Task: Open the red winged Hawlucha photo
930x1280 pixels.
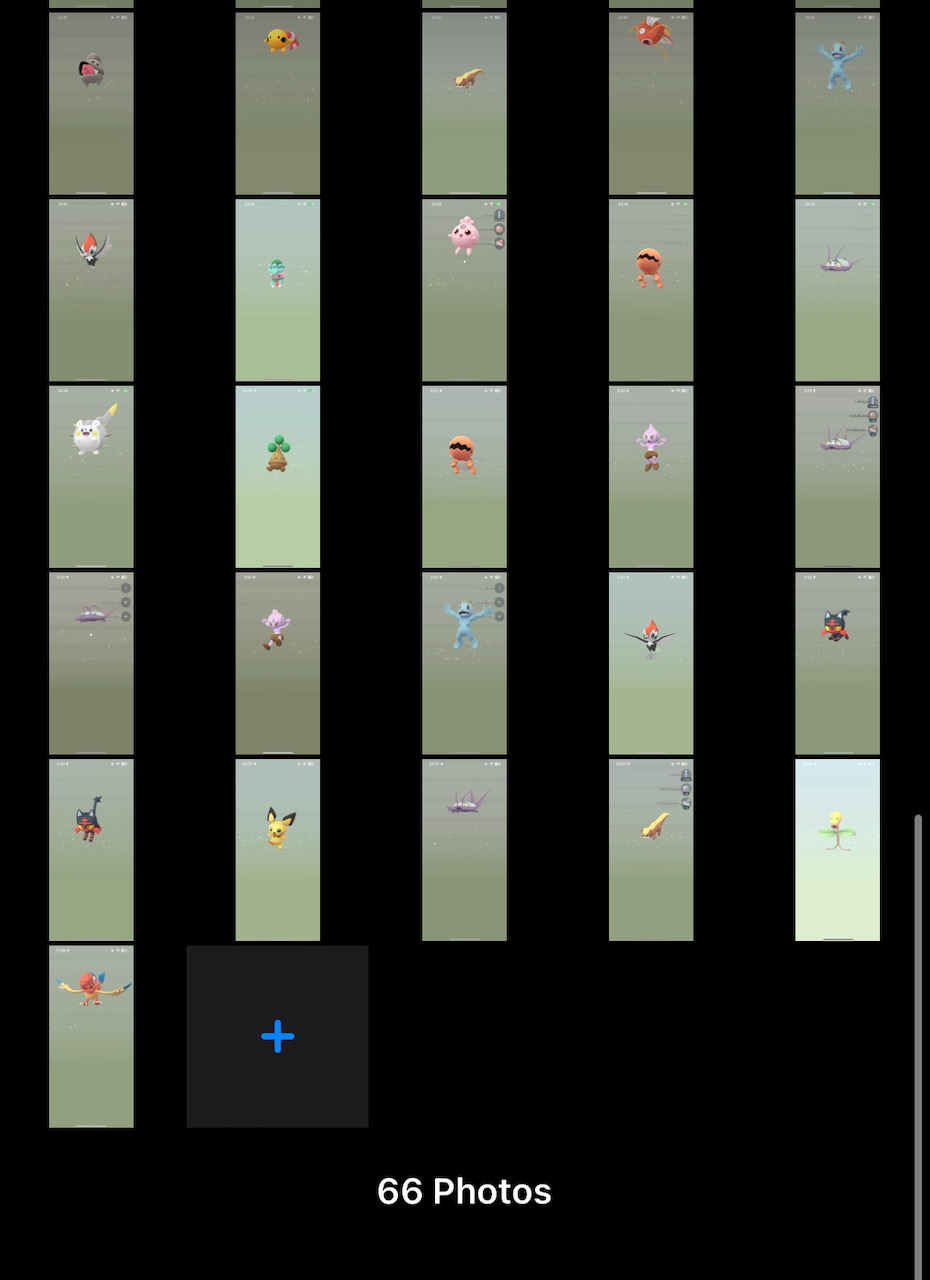Action: (x=91, y=1036)
